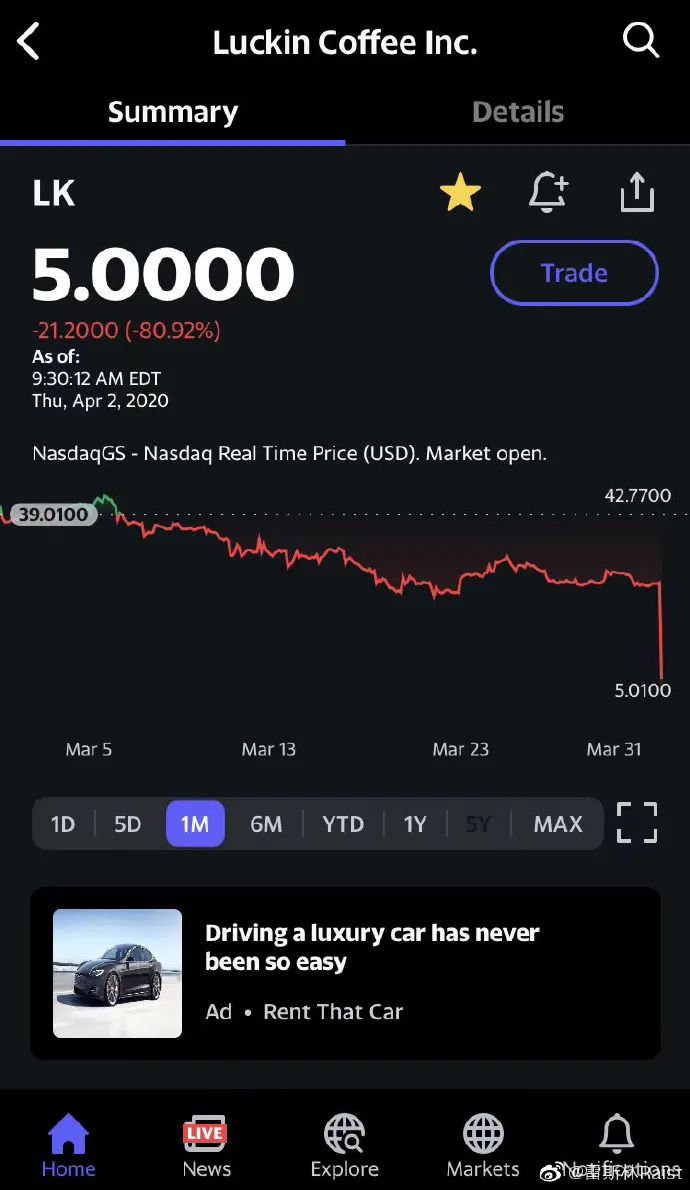Select the 1D chart range
Viewport: 690px width, 1190px height.
pyautogui.click(x=63, y=824)
